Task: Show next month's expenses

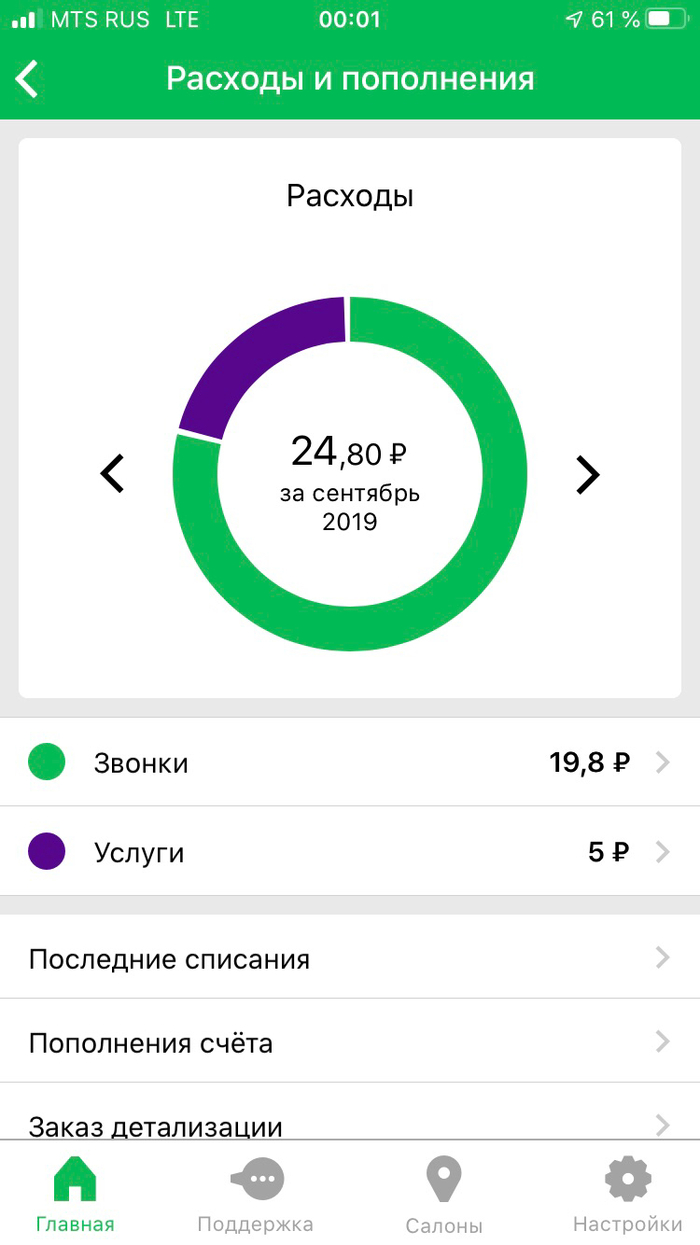Action: (588, 474)
